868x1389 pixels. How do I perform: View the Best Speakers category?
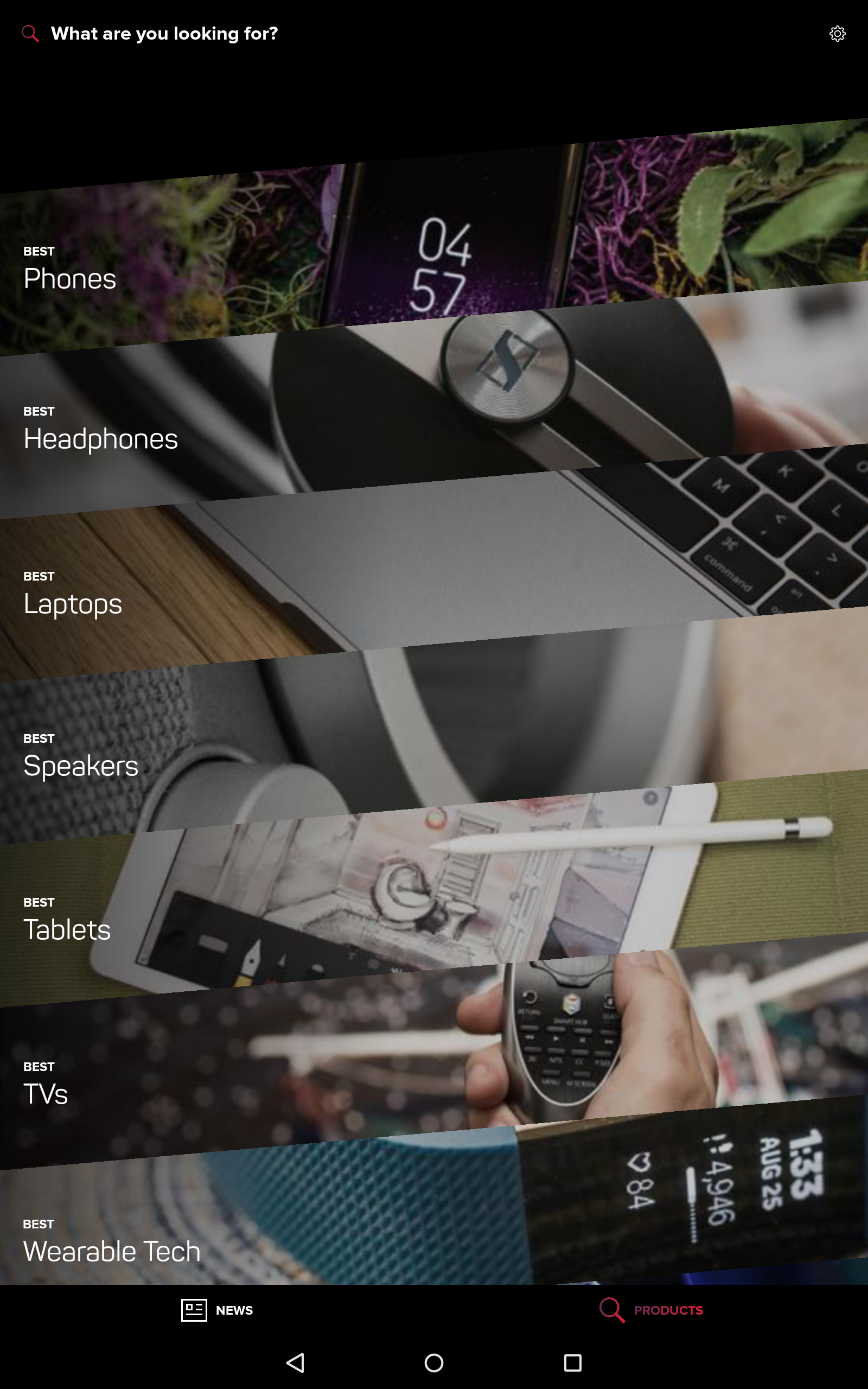click(x=81, y=757)
